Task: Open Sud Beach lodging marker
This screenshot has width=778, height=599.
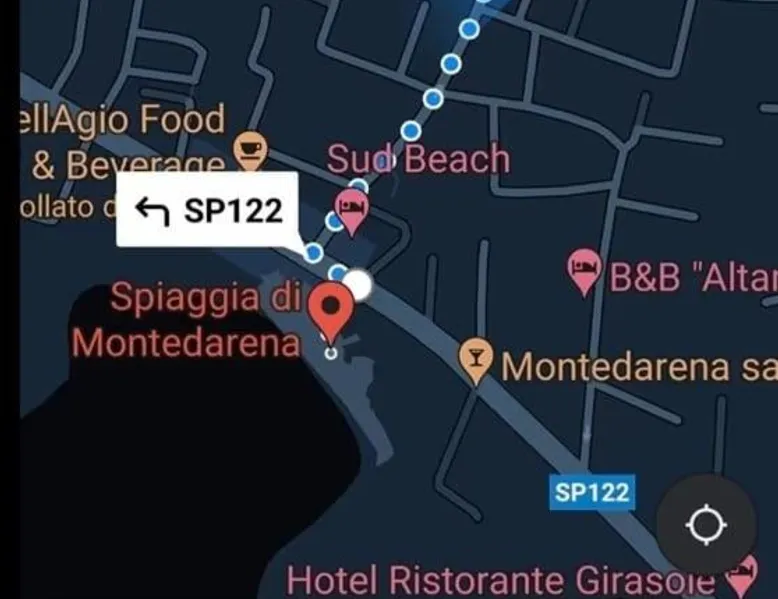Action: tap(352, 208)
